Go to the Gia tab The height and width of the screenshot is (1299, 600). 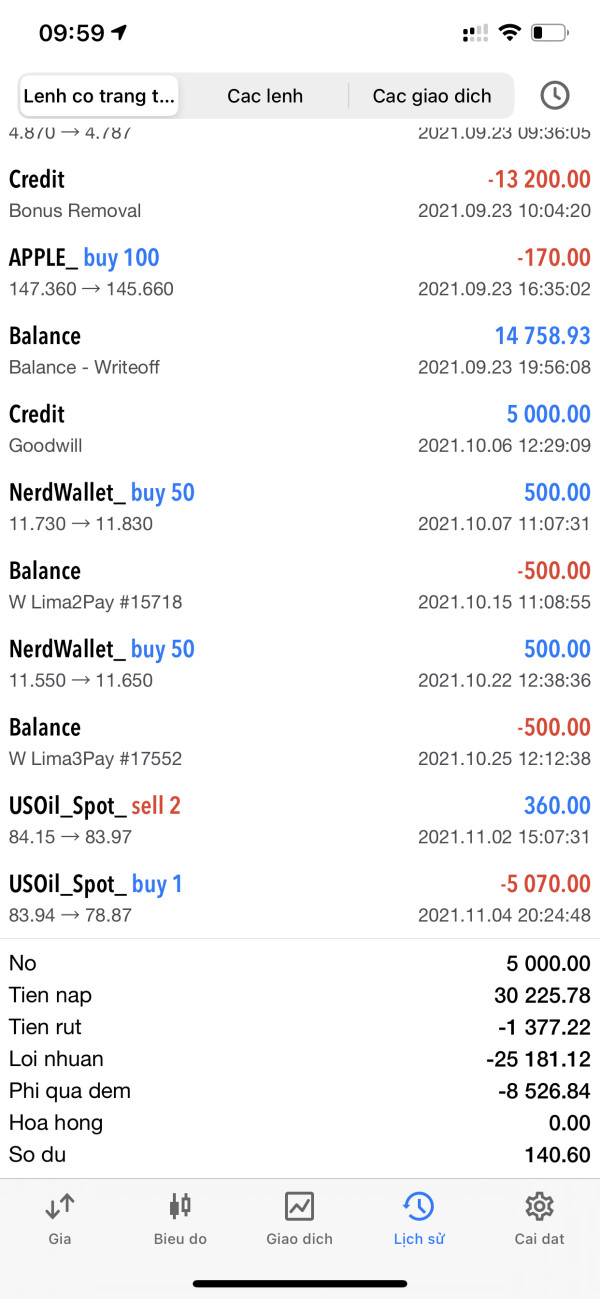pos(60,1218)
